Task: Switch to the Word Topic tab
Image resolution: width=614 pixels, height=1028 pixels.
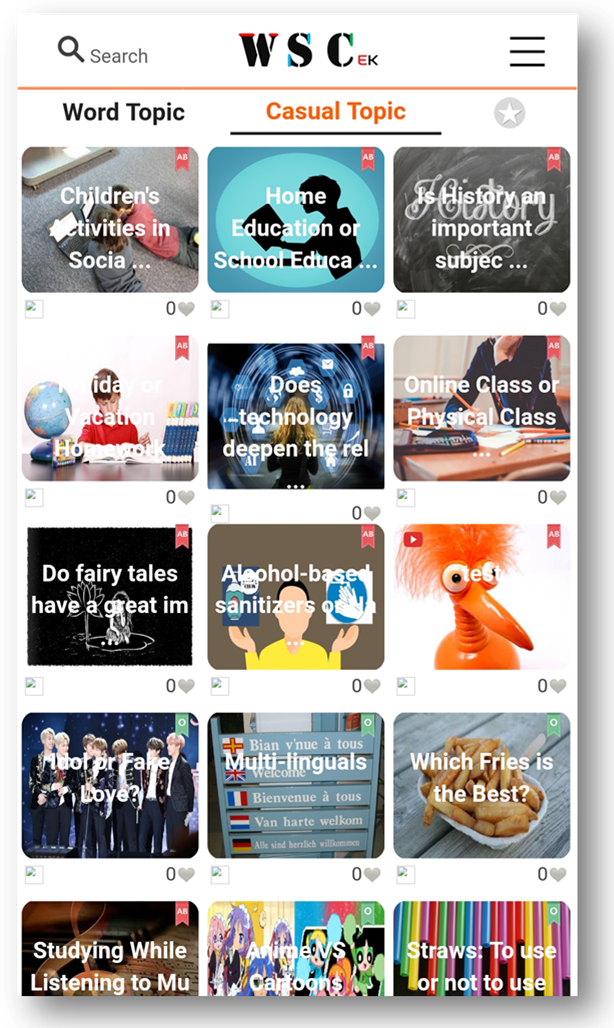Action: [124, 112]
